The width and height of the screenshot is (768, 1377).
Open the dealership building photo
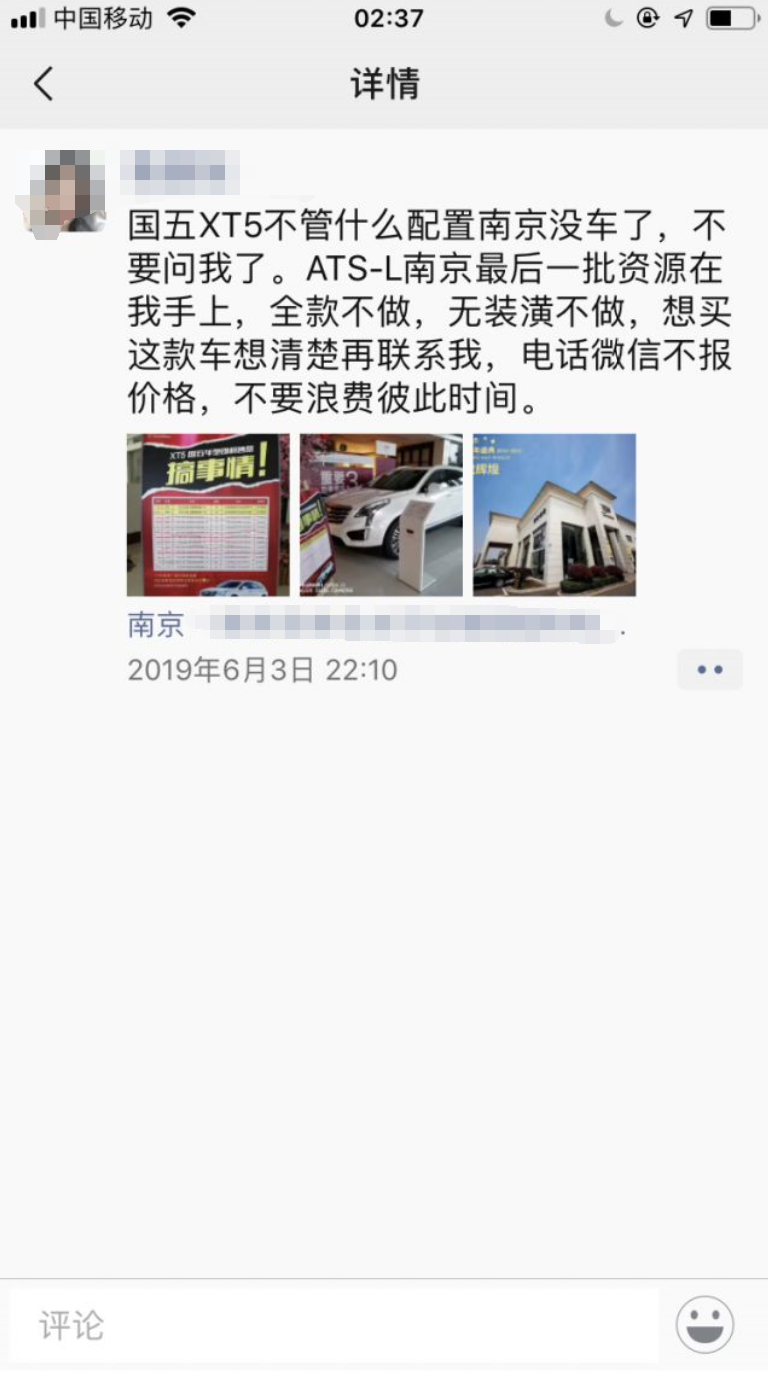point(554,515)
